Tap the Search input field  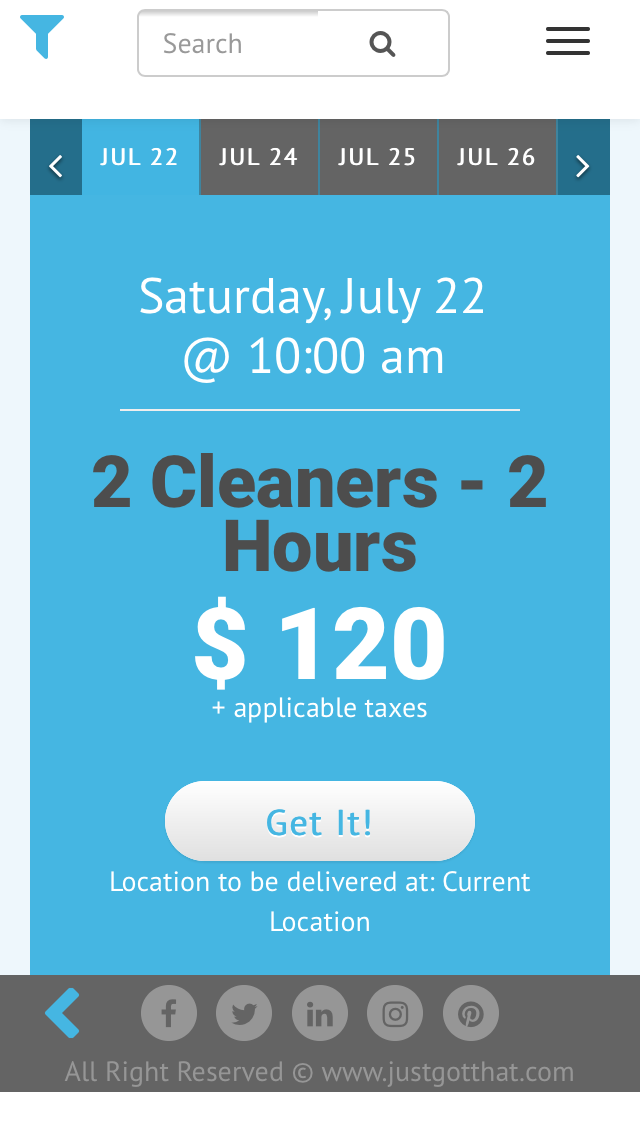tap(250, 44)
